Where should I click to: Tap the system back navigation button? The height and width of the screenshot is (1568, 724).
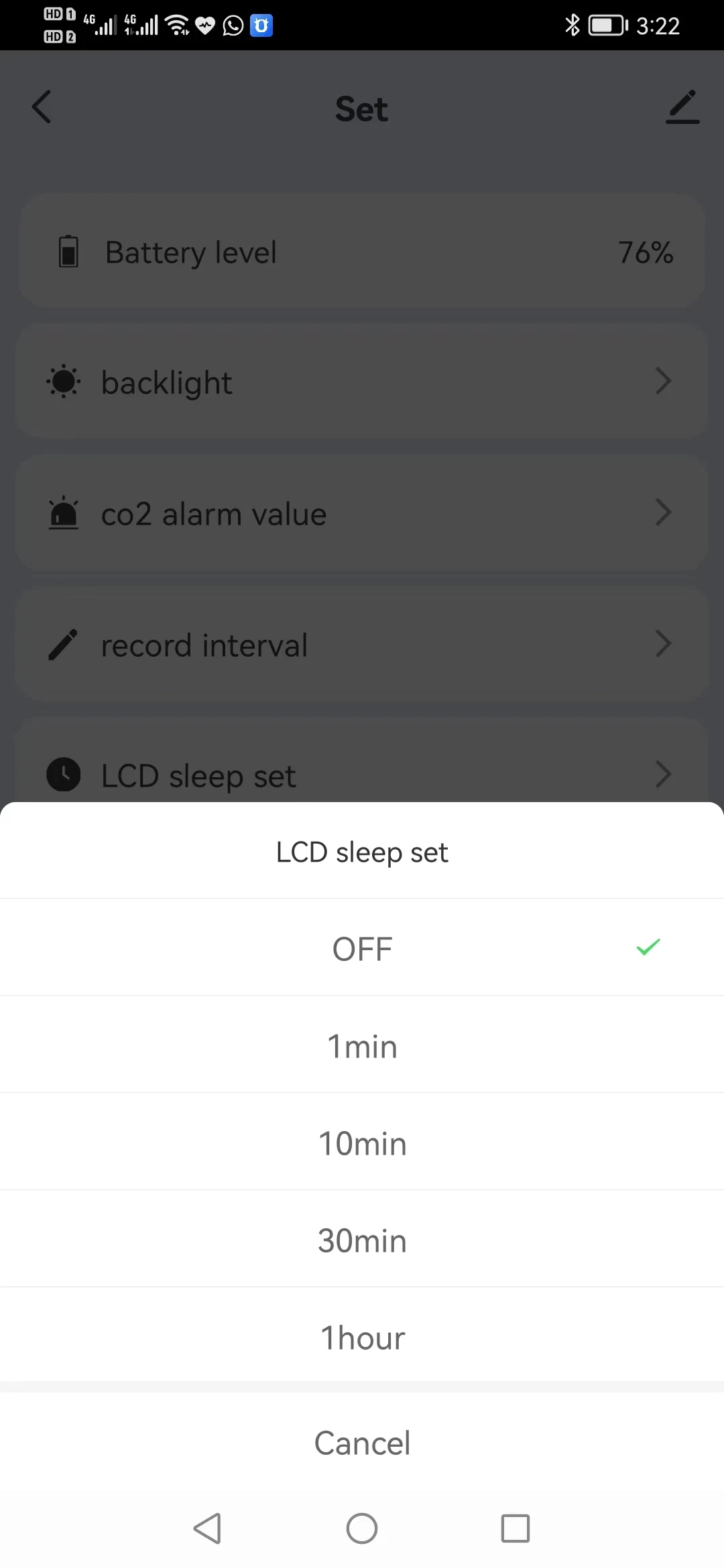coord(207,1528)
